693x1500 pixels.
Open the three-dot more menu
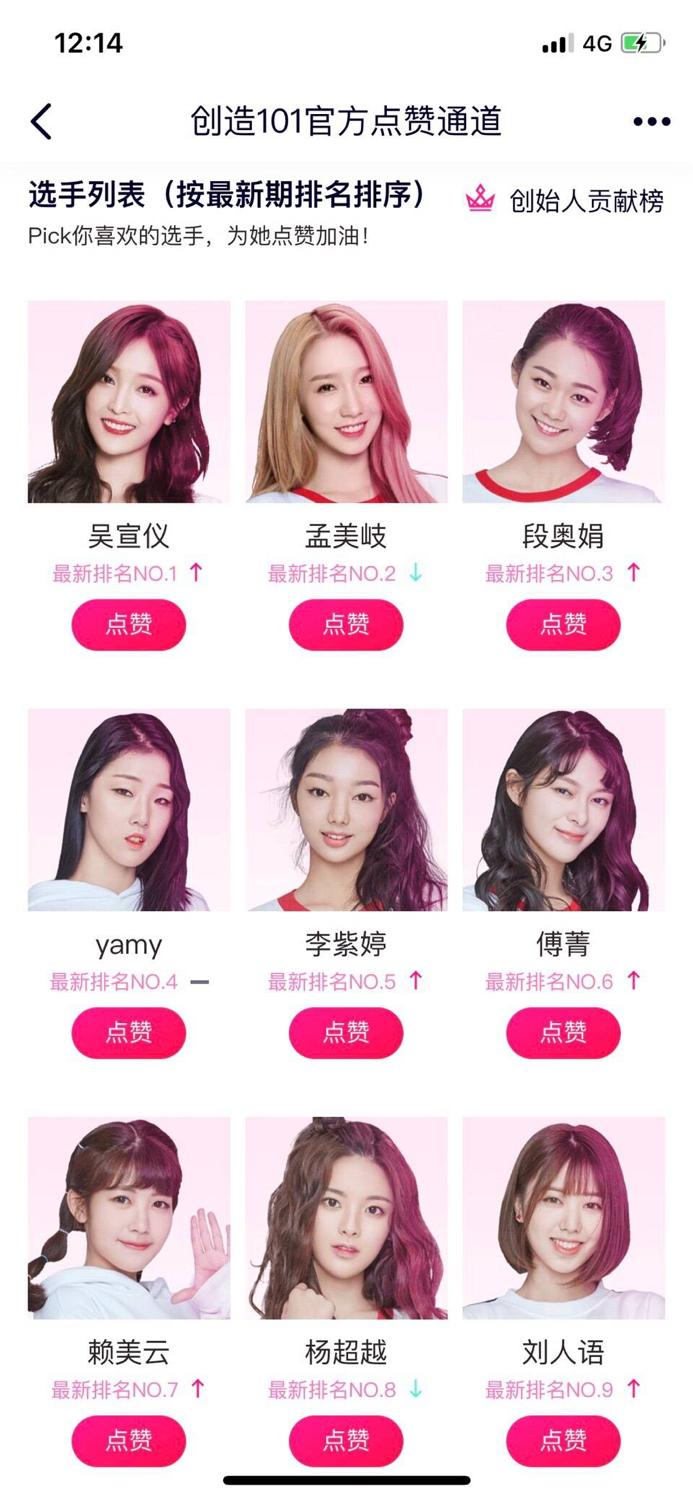651,122
